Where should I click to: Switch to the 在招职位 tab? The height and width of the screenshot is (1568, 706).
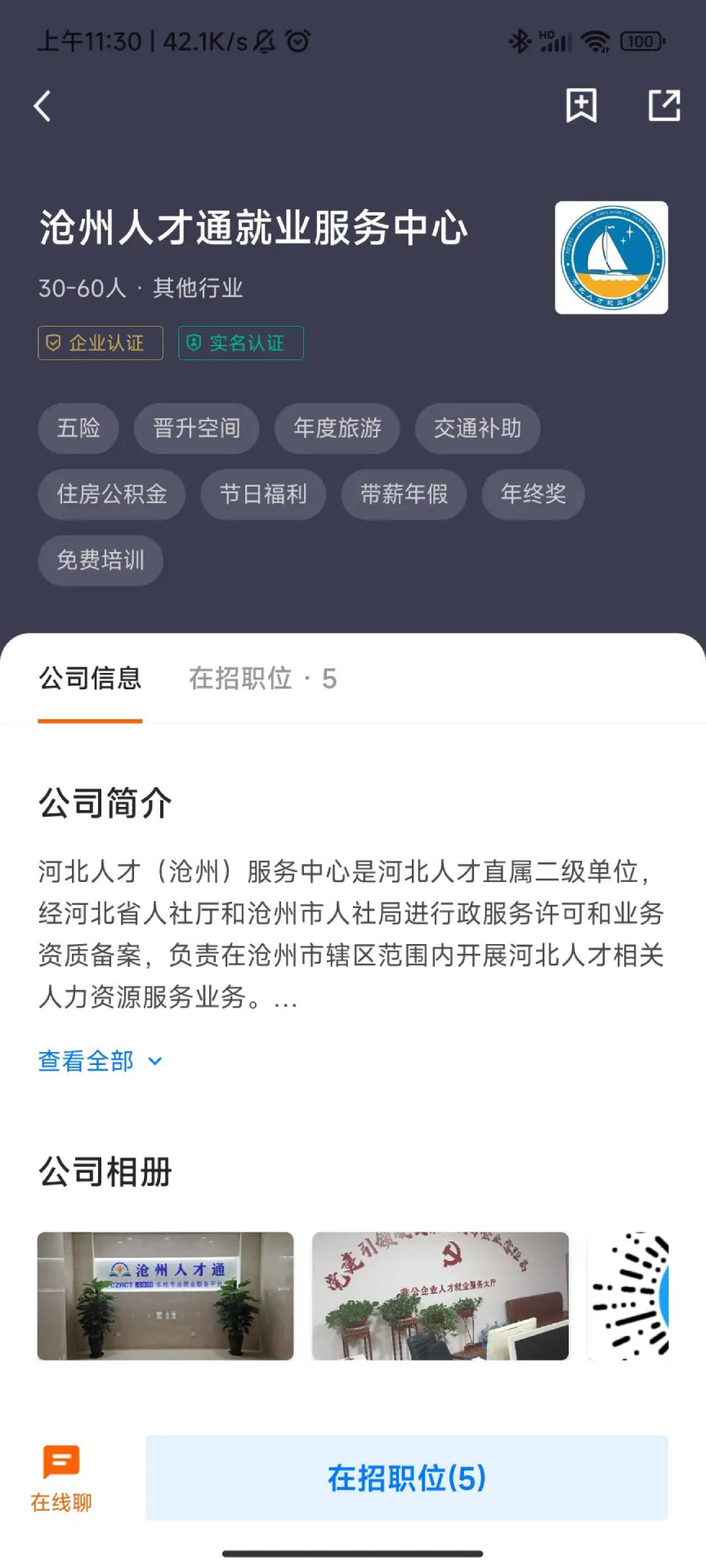click(261, 679)
